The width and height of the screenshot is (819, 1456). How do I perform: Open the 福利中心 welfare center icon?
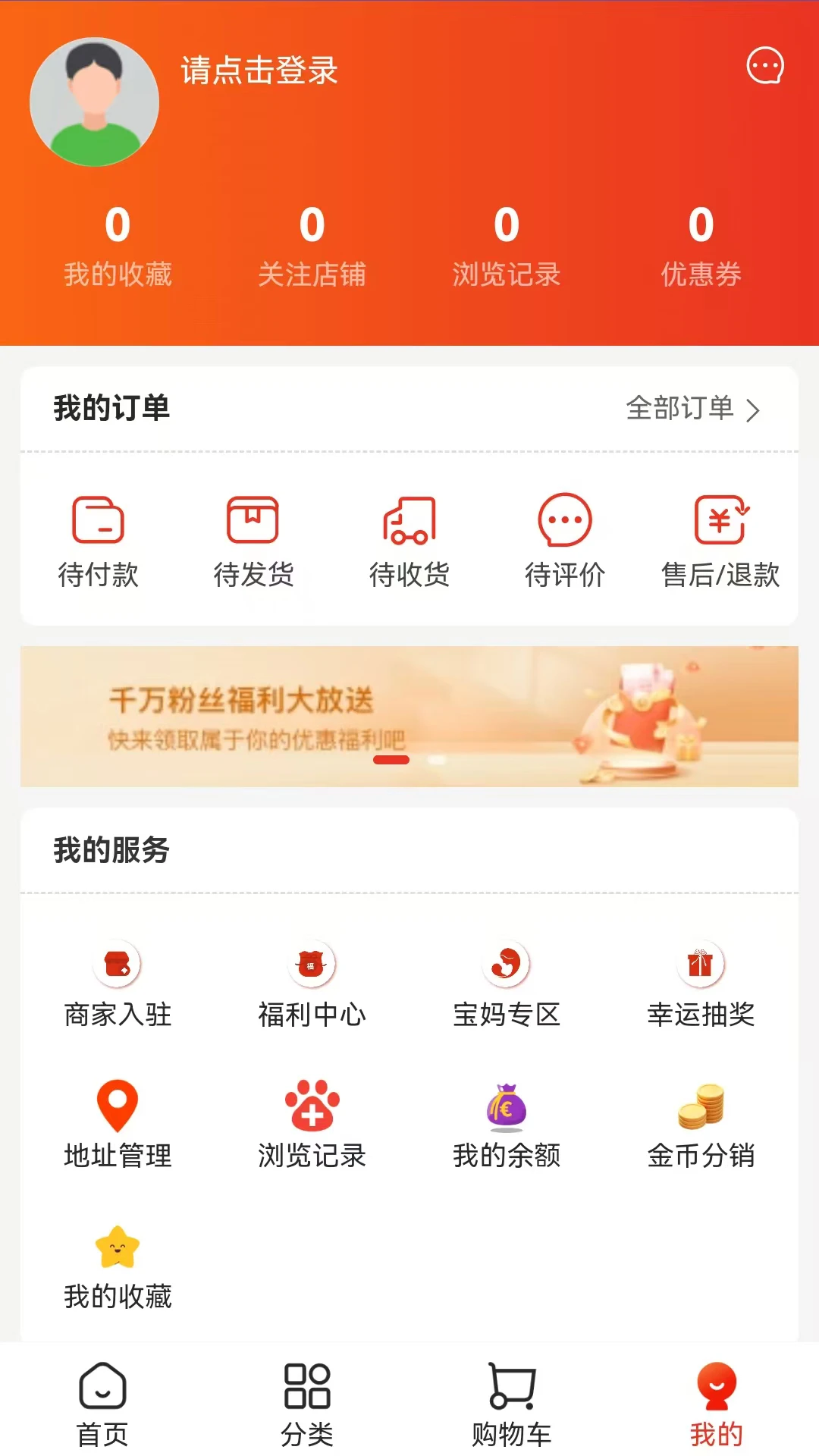312,964
